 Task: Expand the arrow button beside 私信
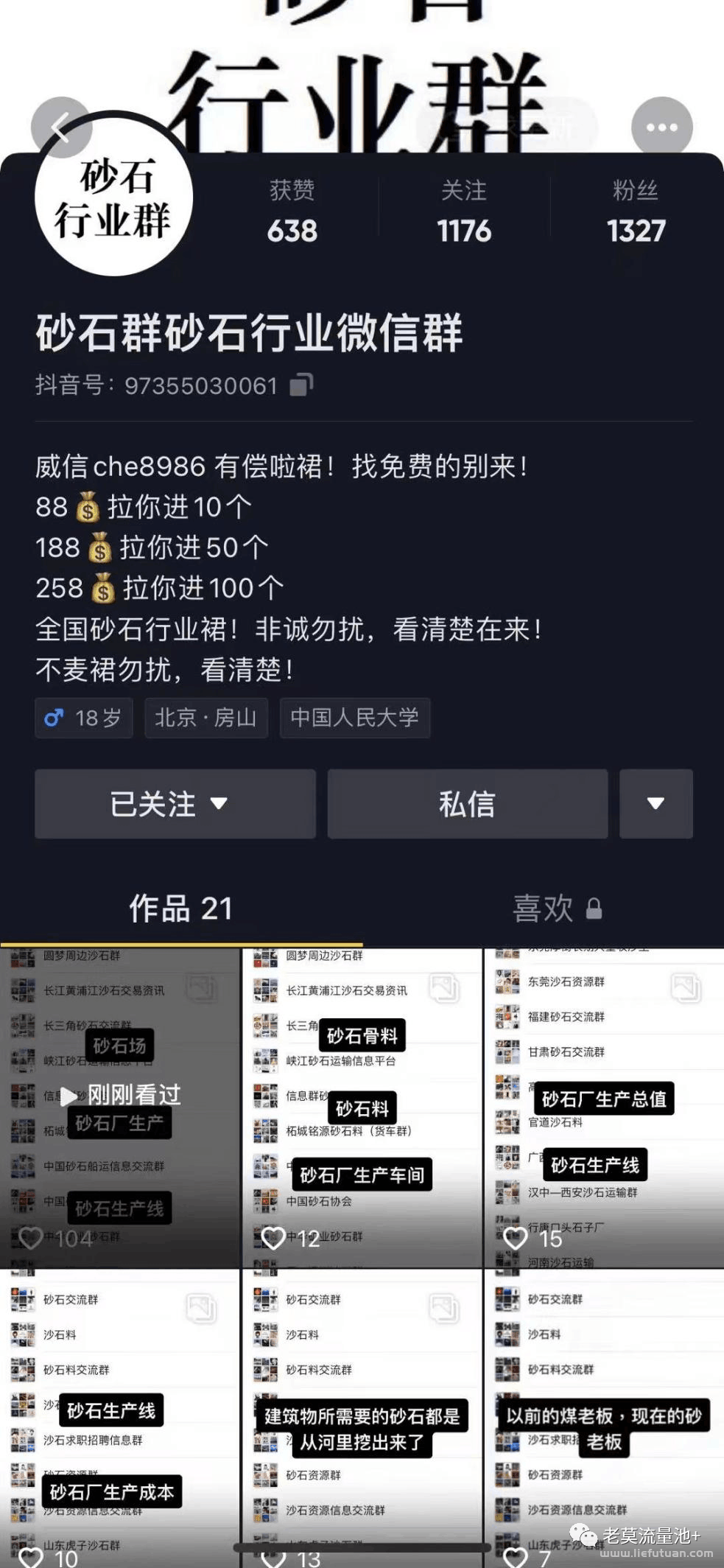[656, 803]
